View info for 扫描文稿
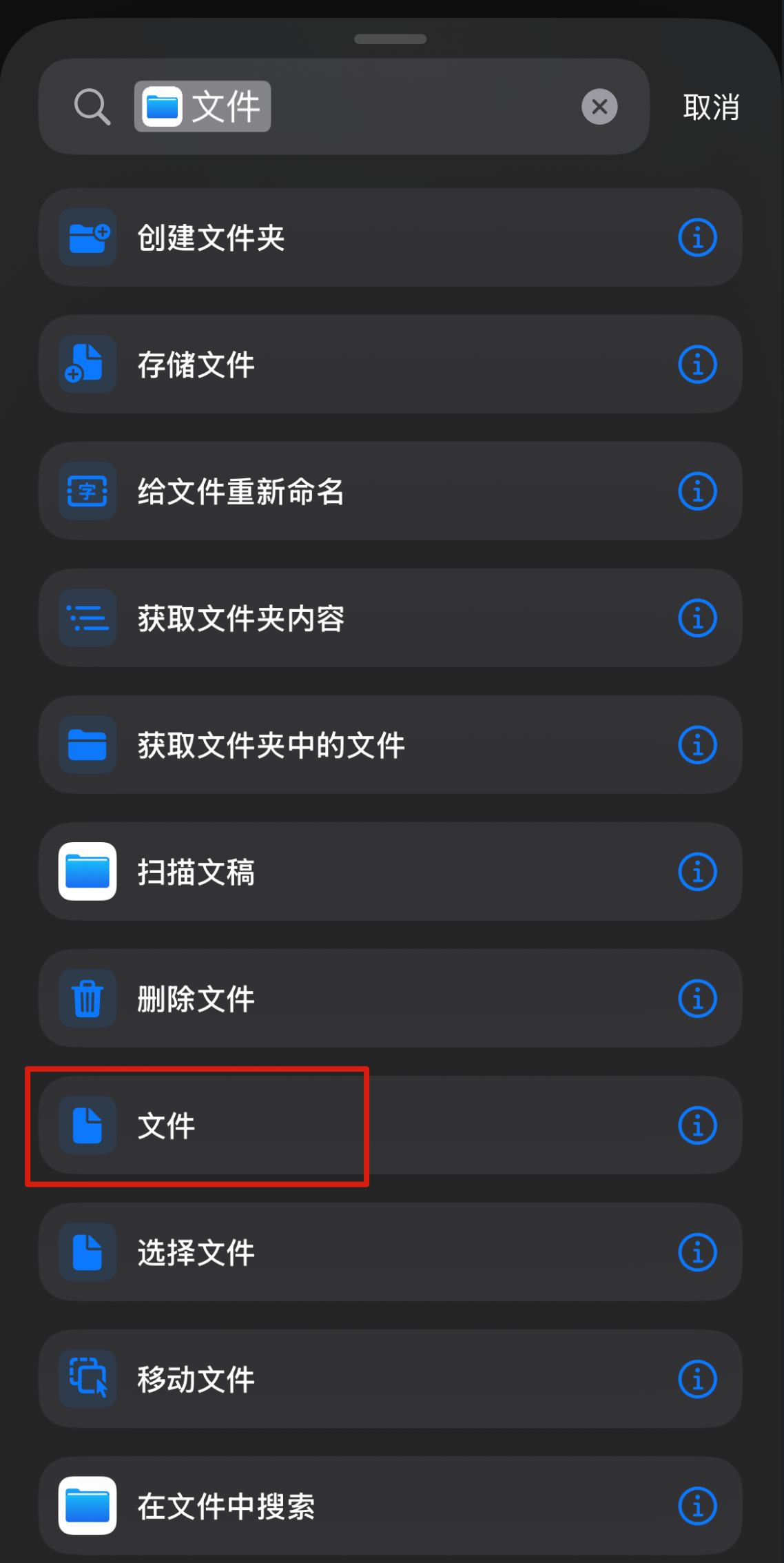The image size is (784, 1563). click(x=697, y=872)
